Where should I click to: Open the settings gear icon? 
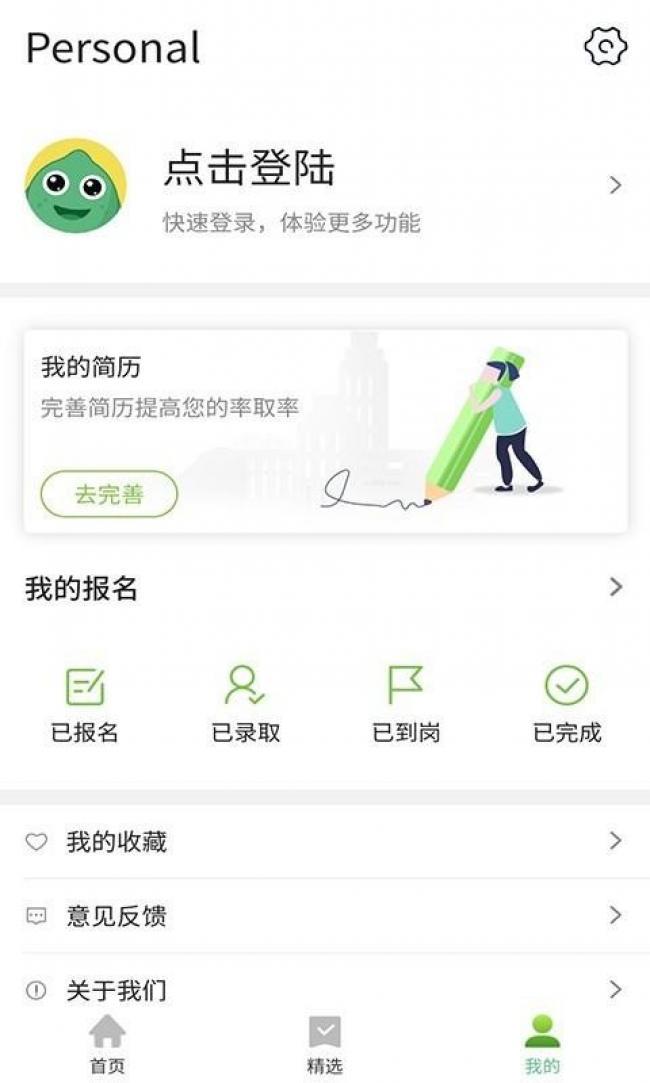pos(605,47)
